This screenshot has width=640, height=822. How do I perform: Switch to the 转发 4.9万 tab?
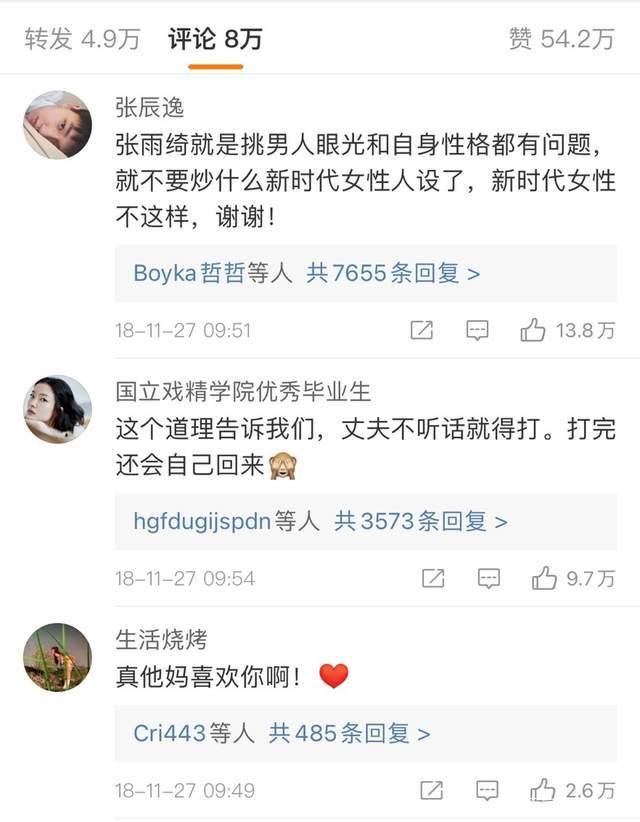point(82,39)
